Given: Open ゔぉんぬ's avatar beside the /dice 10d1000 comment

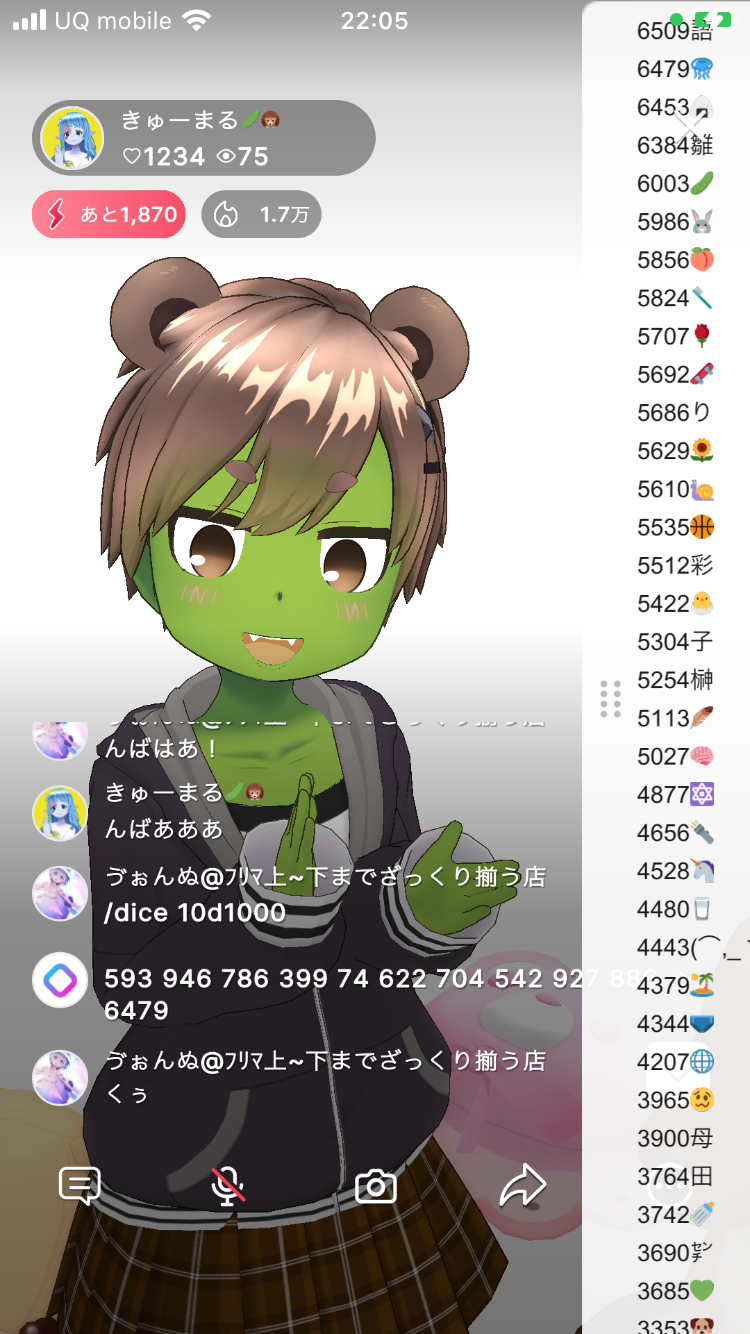Looking at the screenshot, I should (60, 894).
